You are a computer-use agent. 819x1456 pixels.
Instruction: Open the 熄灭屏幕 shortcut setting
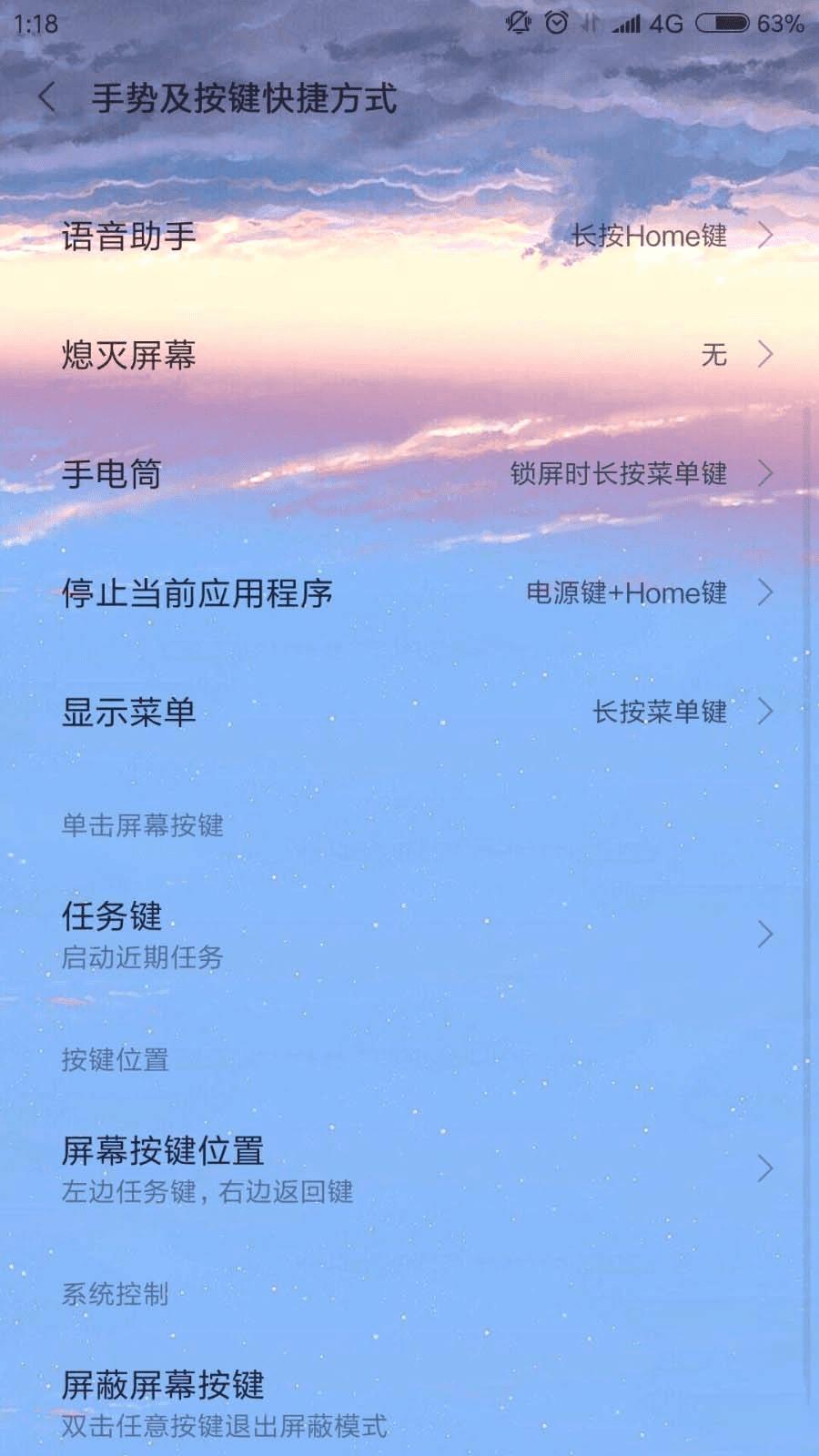(409, 354)
